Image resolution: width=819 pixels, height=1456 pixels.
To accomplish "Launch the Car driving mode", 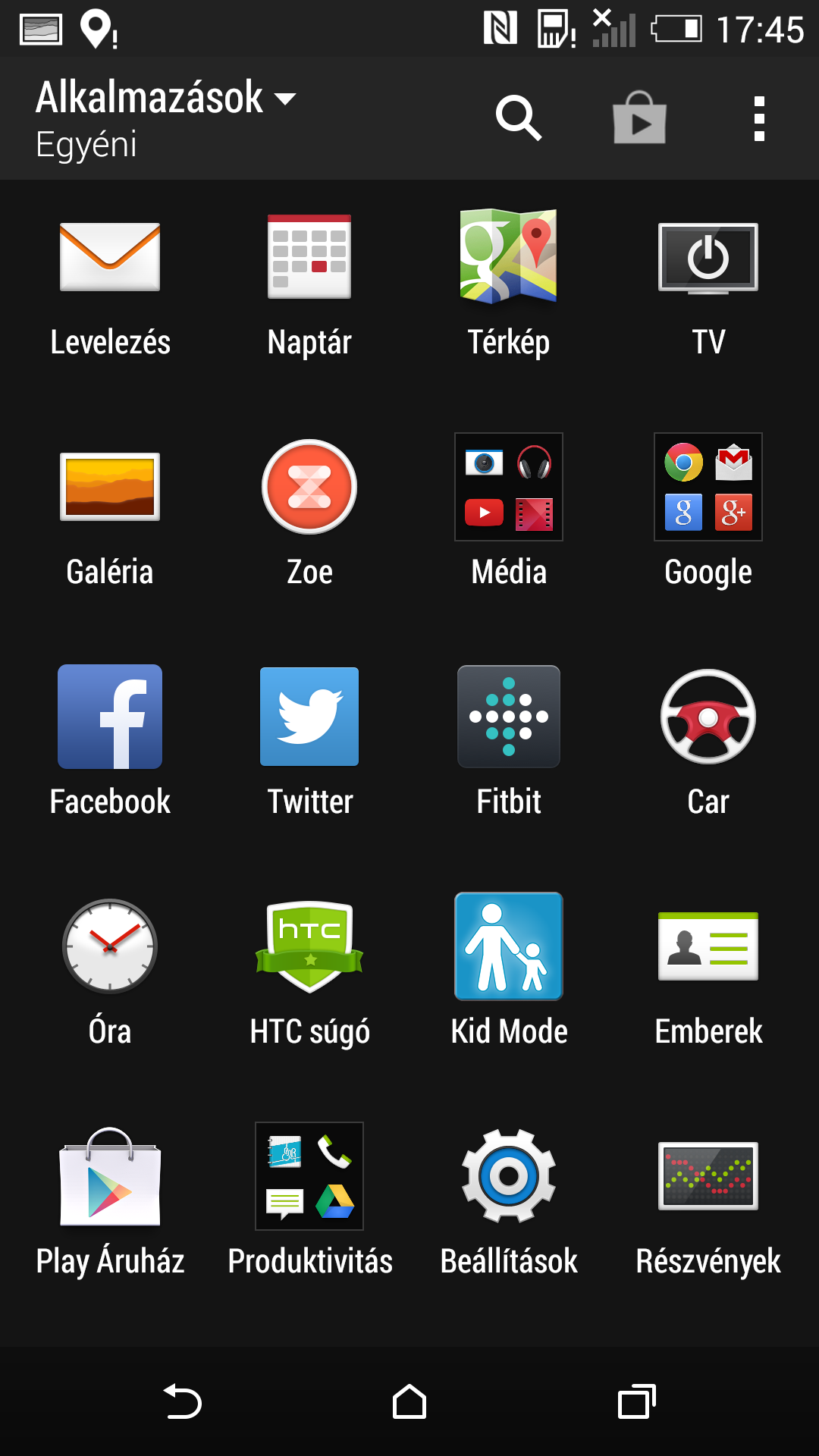I will [708, 717].
